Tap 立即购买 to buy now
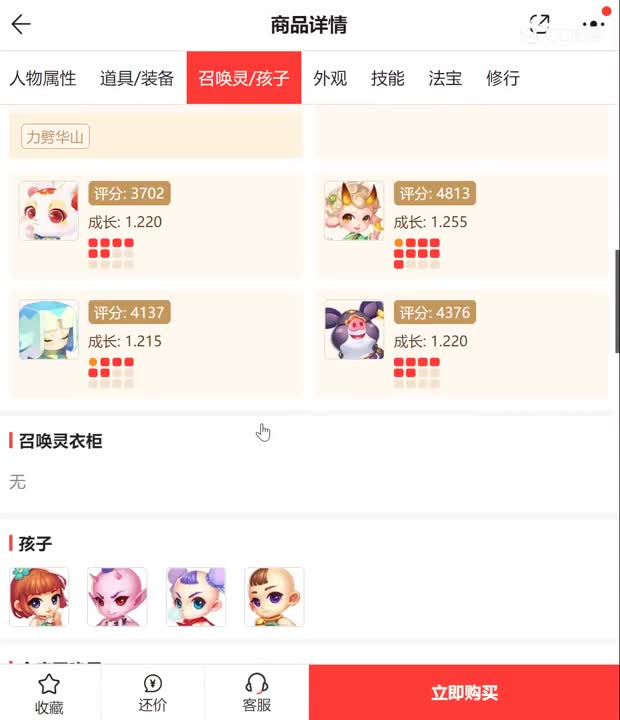Screen dimensions: 620x720 464,693
